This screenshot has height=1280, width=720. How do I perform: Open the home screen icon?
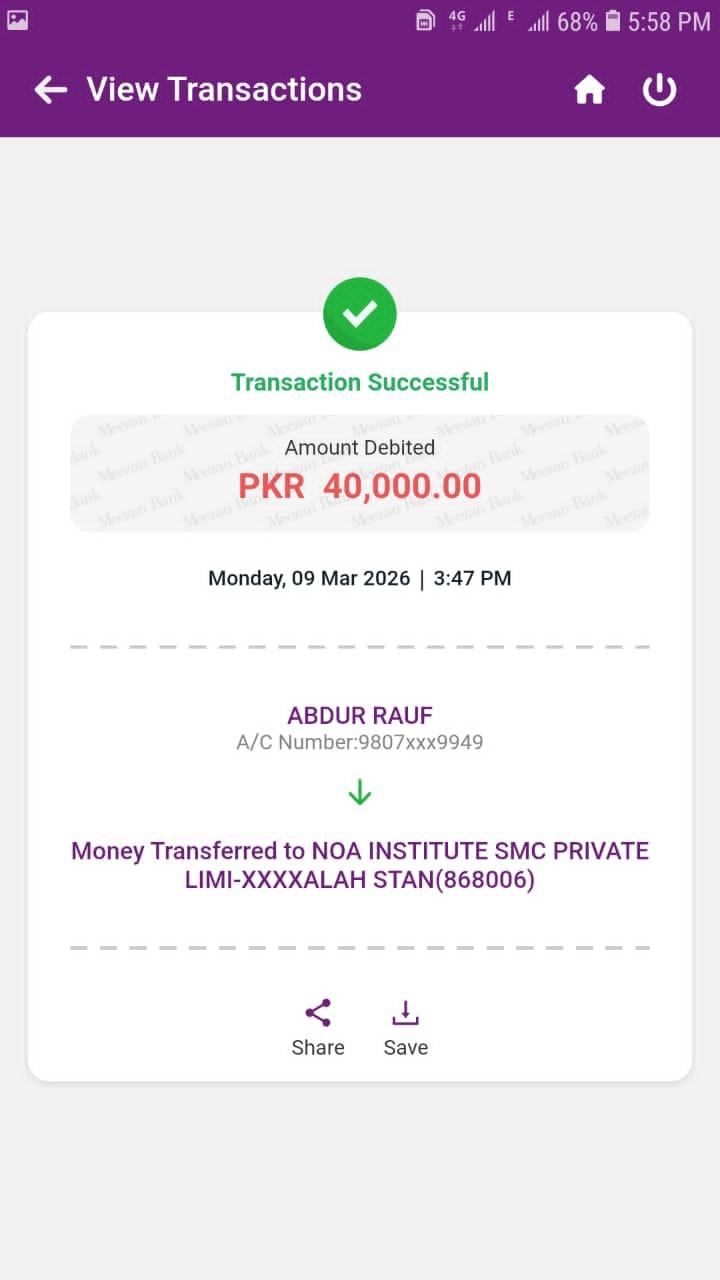pyautogui.click(x=589, y=90)
